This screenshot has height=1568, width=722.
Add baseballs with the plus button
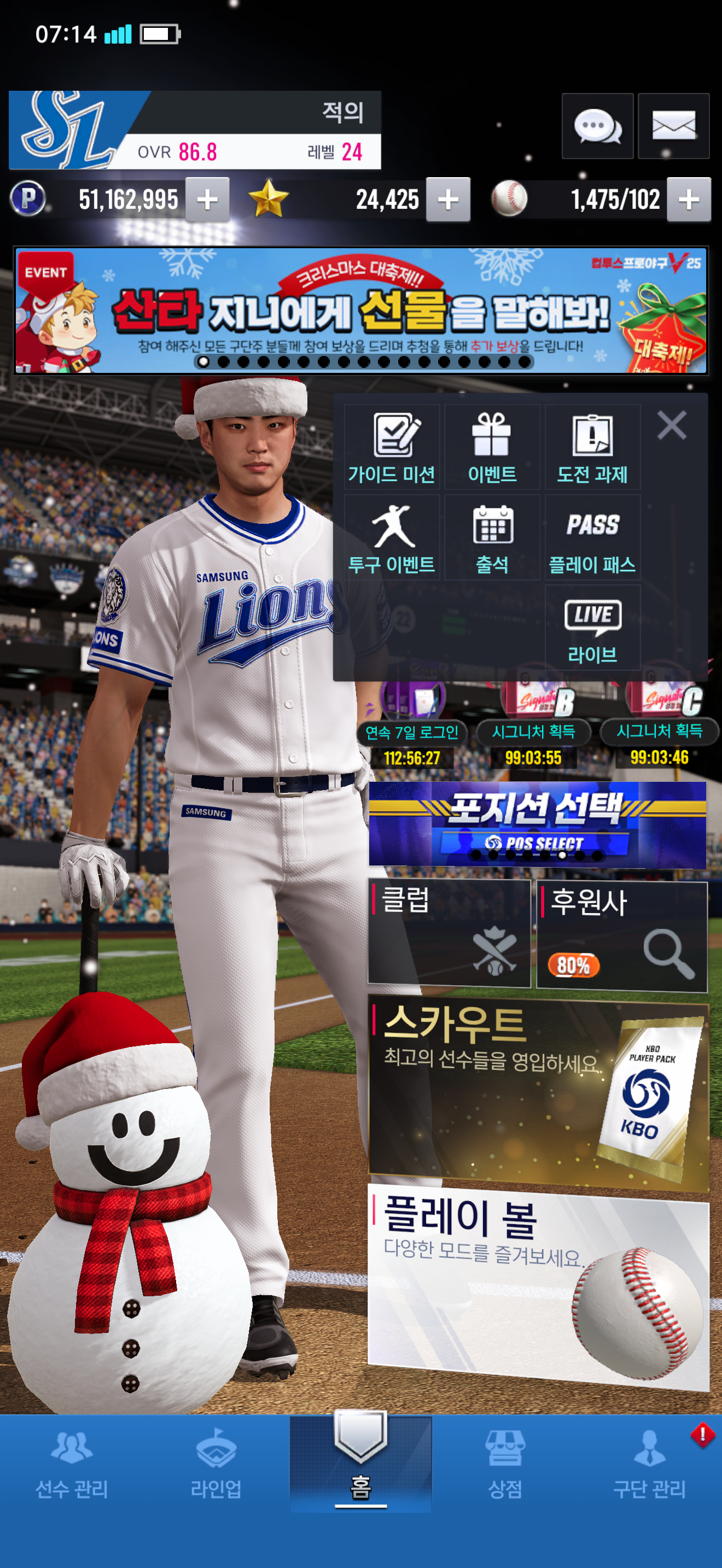click(x=688, y=200)
